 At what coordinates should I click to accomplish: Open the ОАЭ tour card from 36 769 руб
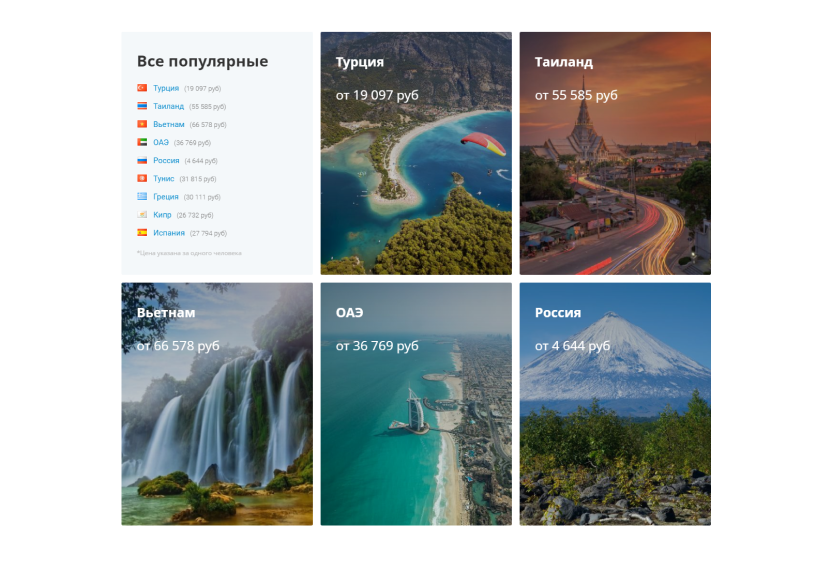coord(416,404)
